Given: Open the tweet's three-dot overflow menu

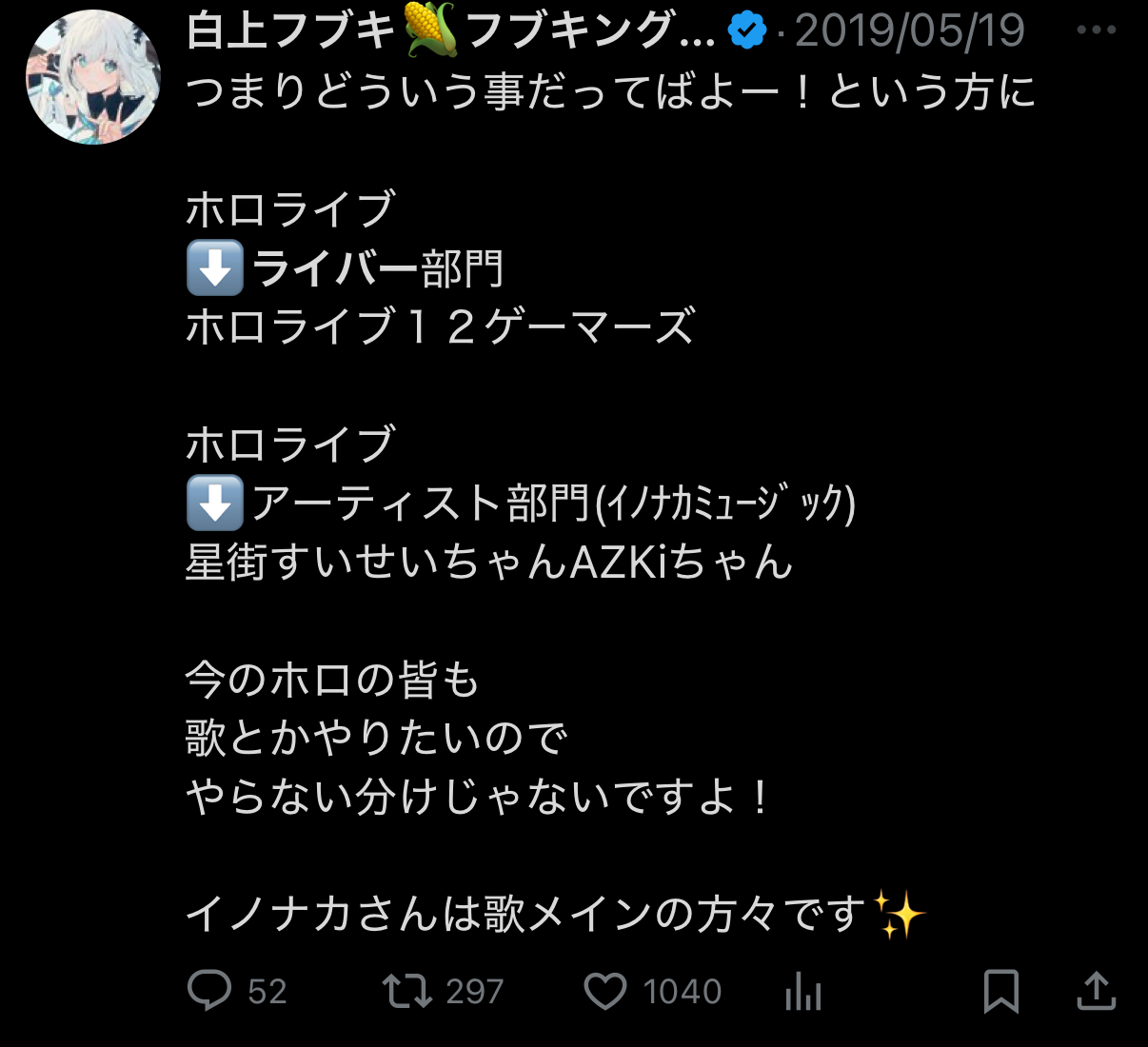Looking at the screenshot, I should (1096, 30).
